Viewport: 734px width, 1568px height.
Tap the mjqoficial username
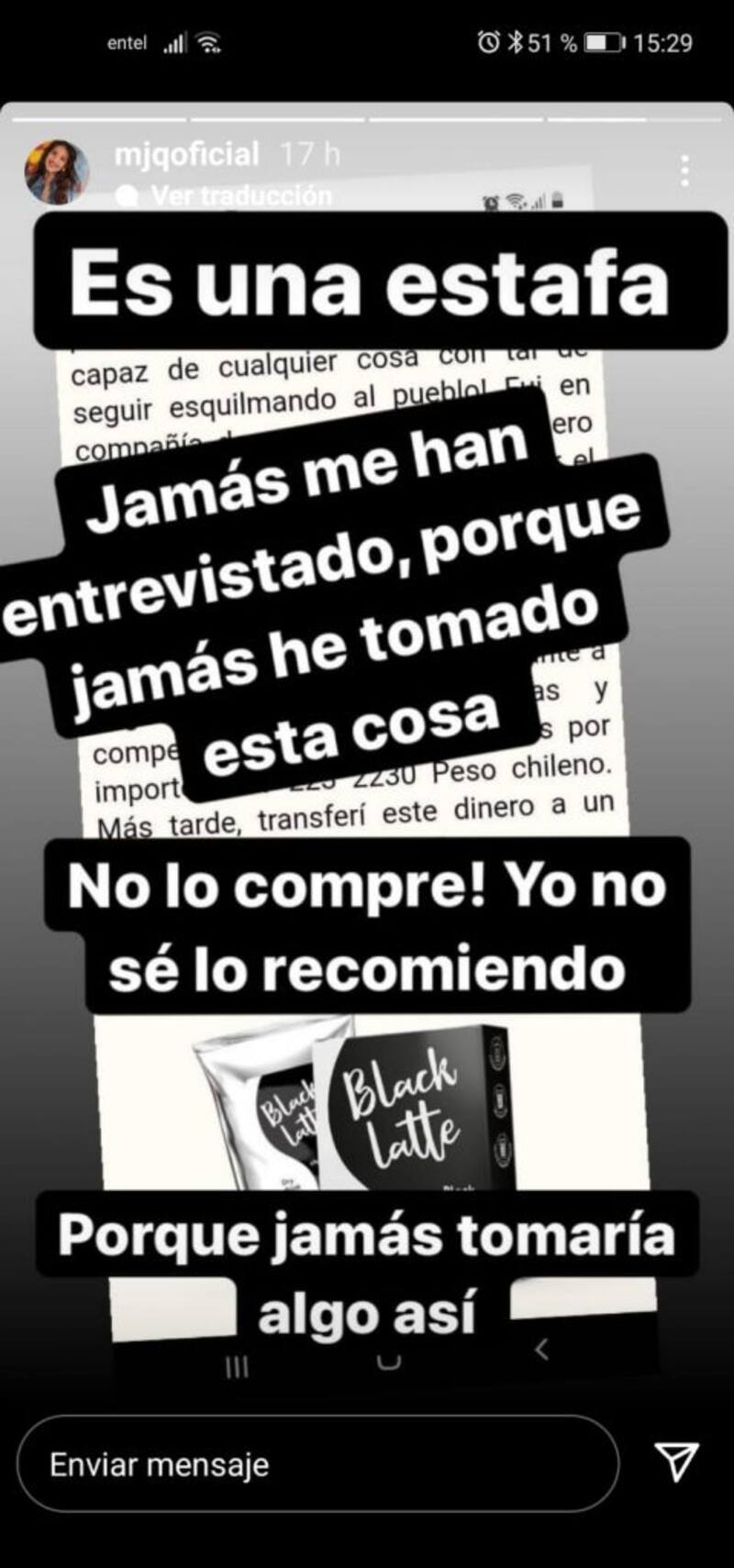pos(186,154)
